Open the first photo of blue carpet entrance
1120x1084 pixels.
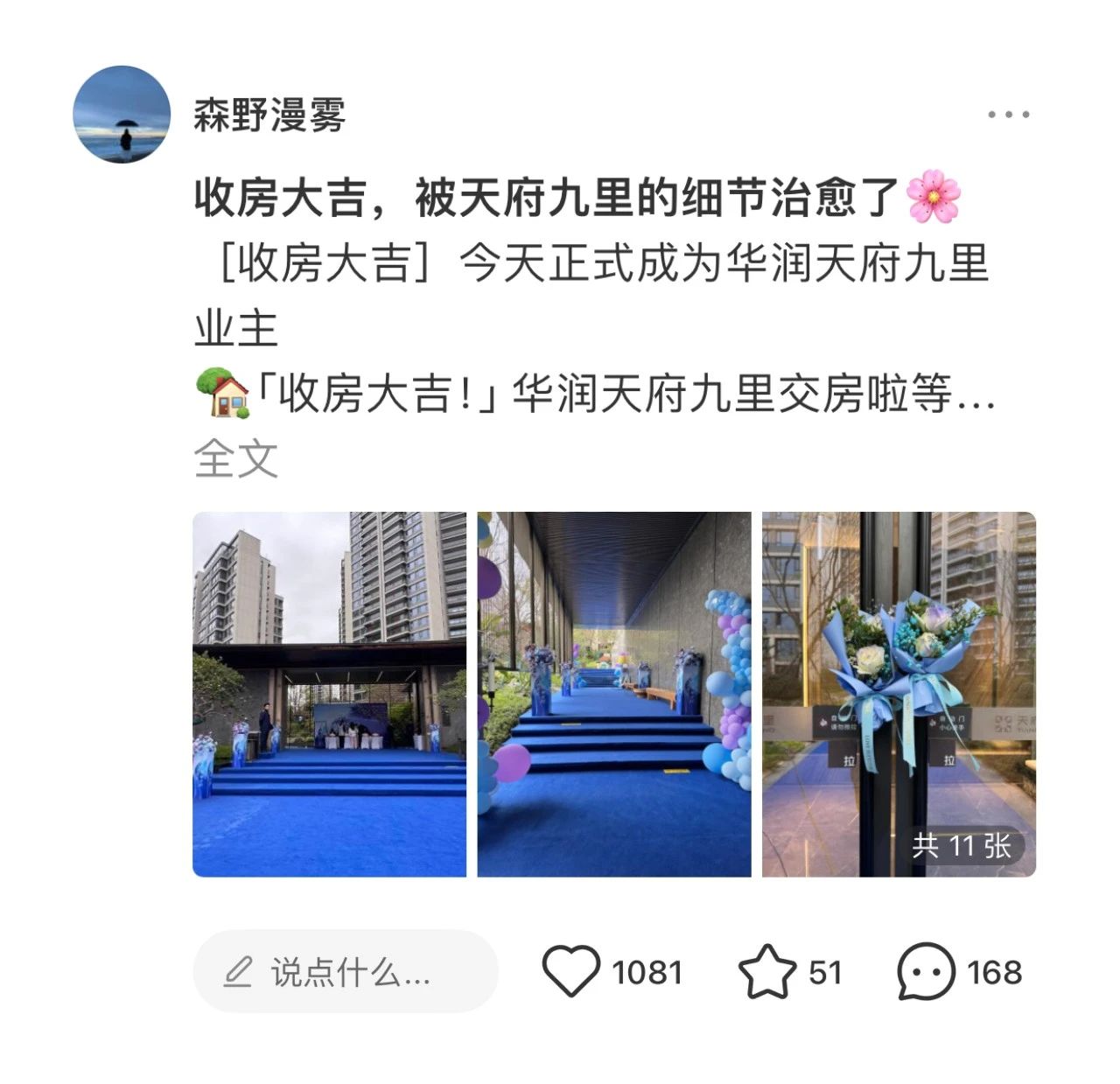coord(329,694)
